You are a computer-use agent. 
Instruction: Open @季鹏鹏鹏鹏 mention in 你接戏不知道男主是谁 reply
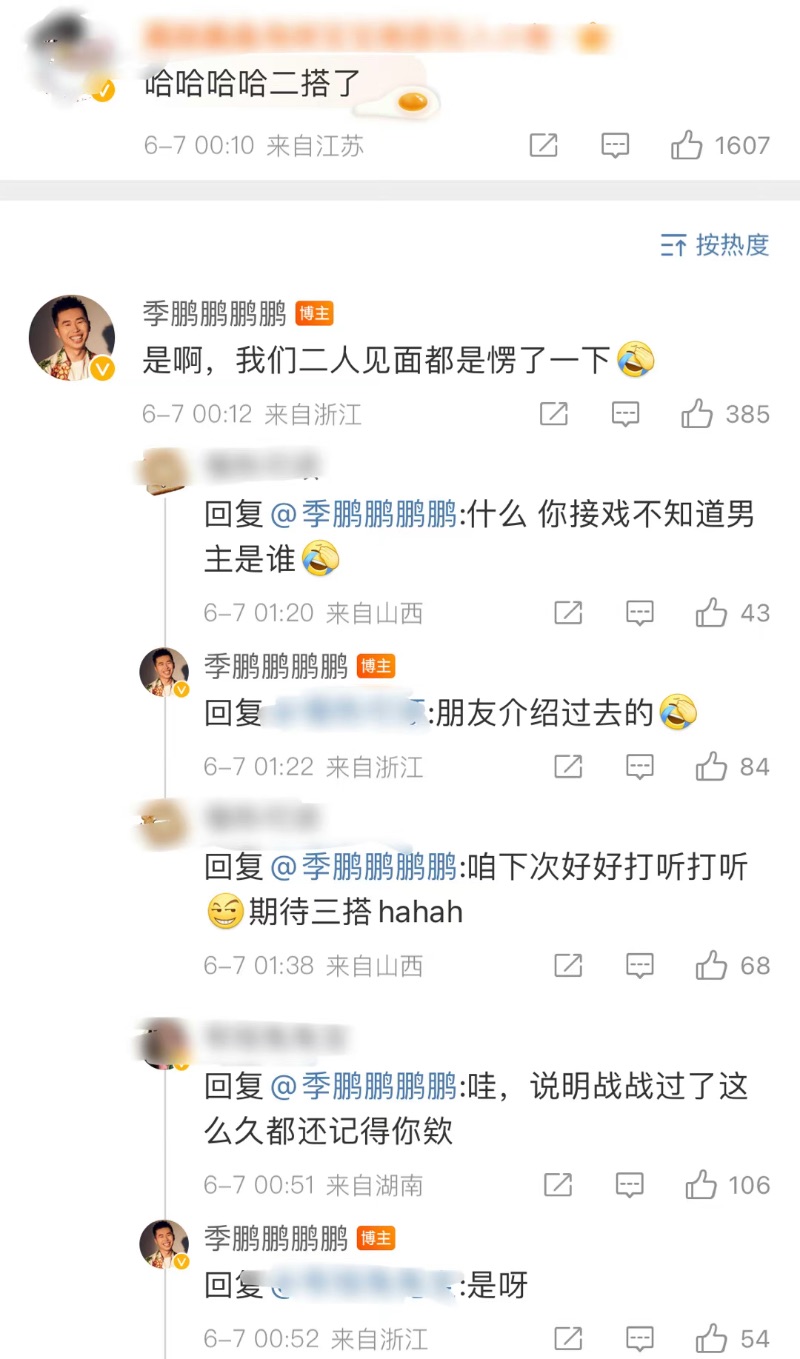pos(363,515)
